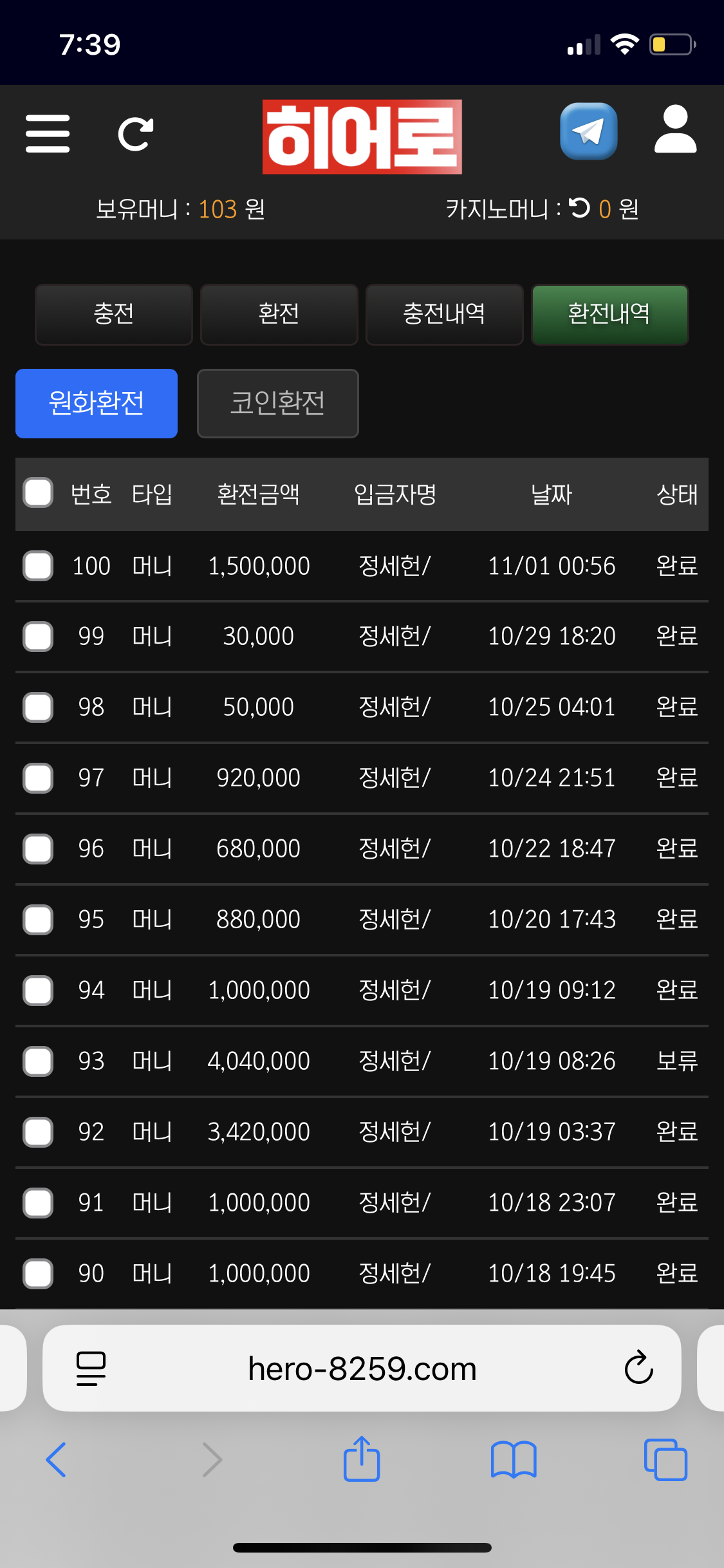
Task: Toggle the select-all checkbox in the table header
Action: (x=38, y=493)
